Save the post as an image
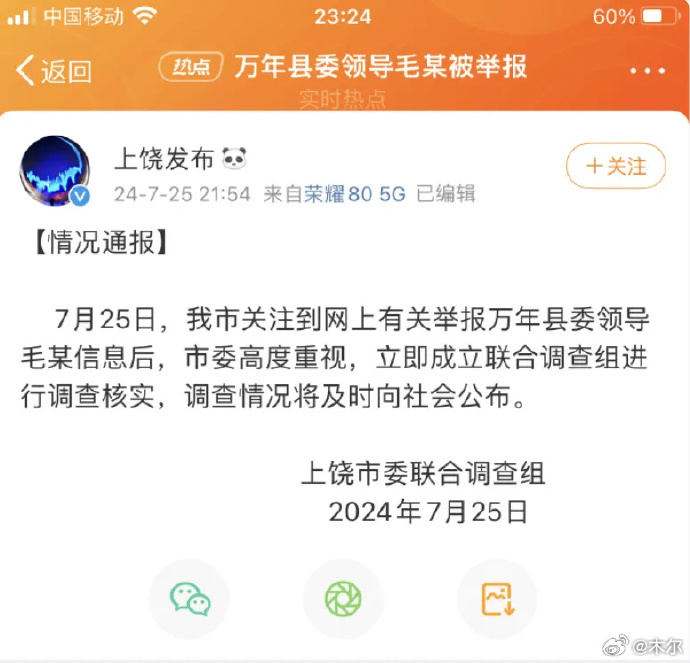Screen dimensions: 690x663 (497, 599)
